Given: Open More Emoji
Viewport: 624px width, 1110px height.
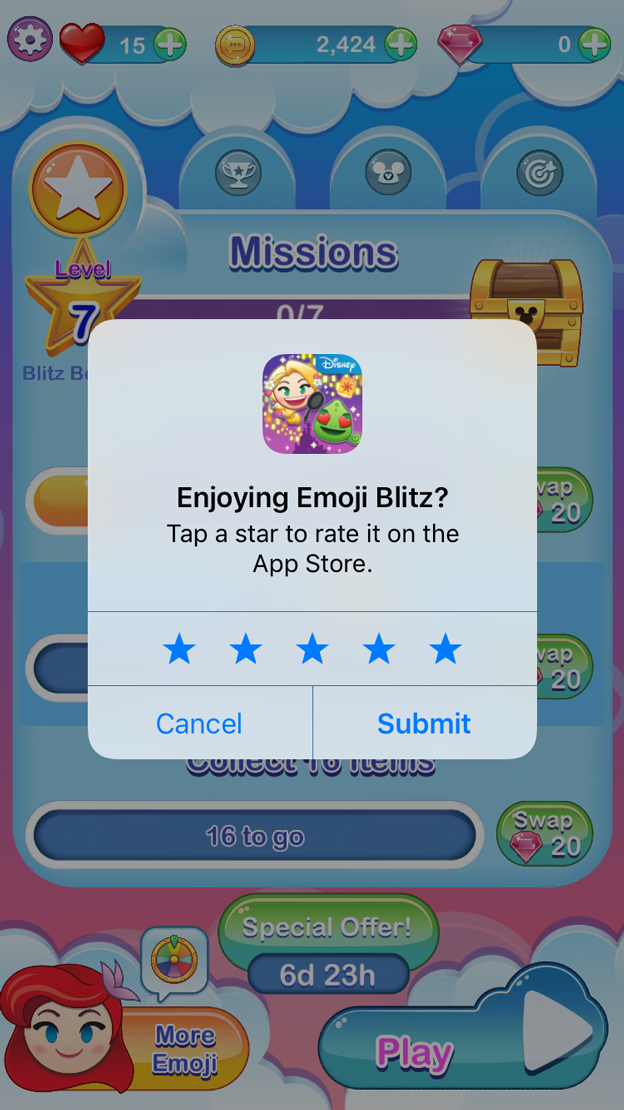Looking at the screenshot, I should 186,1049.
